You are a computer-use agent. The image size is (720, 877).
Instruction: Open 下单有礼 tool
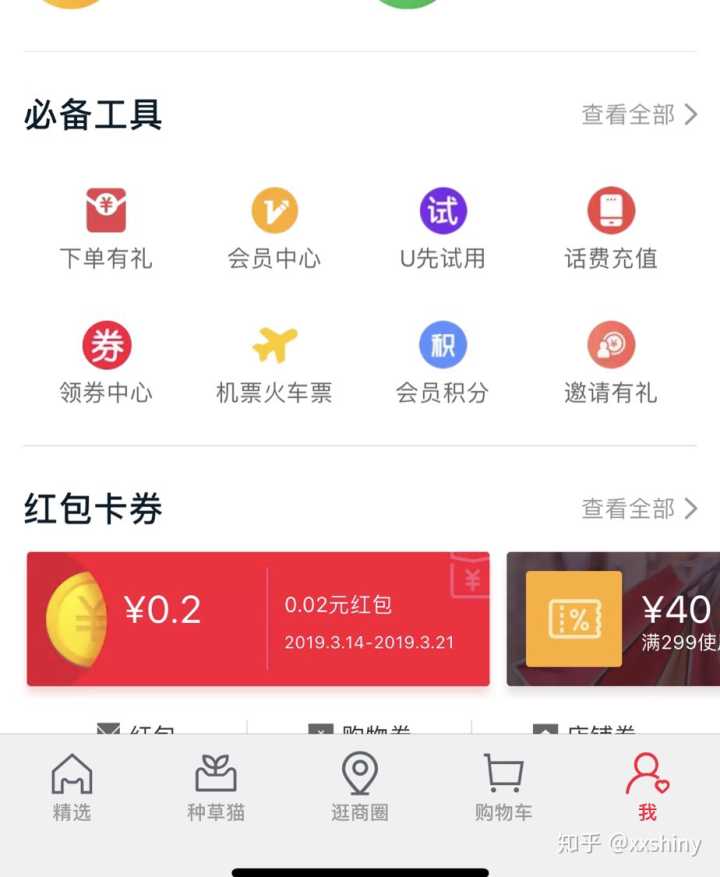(106, 228)
